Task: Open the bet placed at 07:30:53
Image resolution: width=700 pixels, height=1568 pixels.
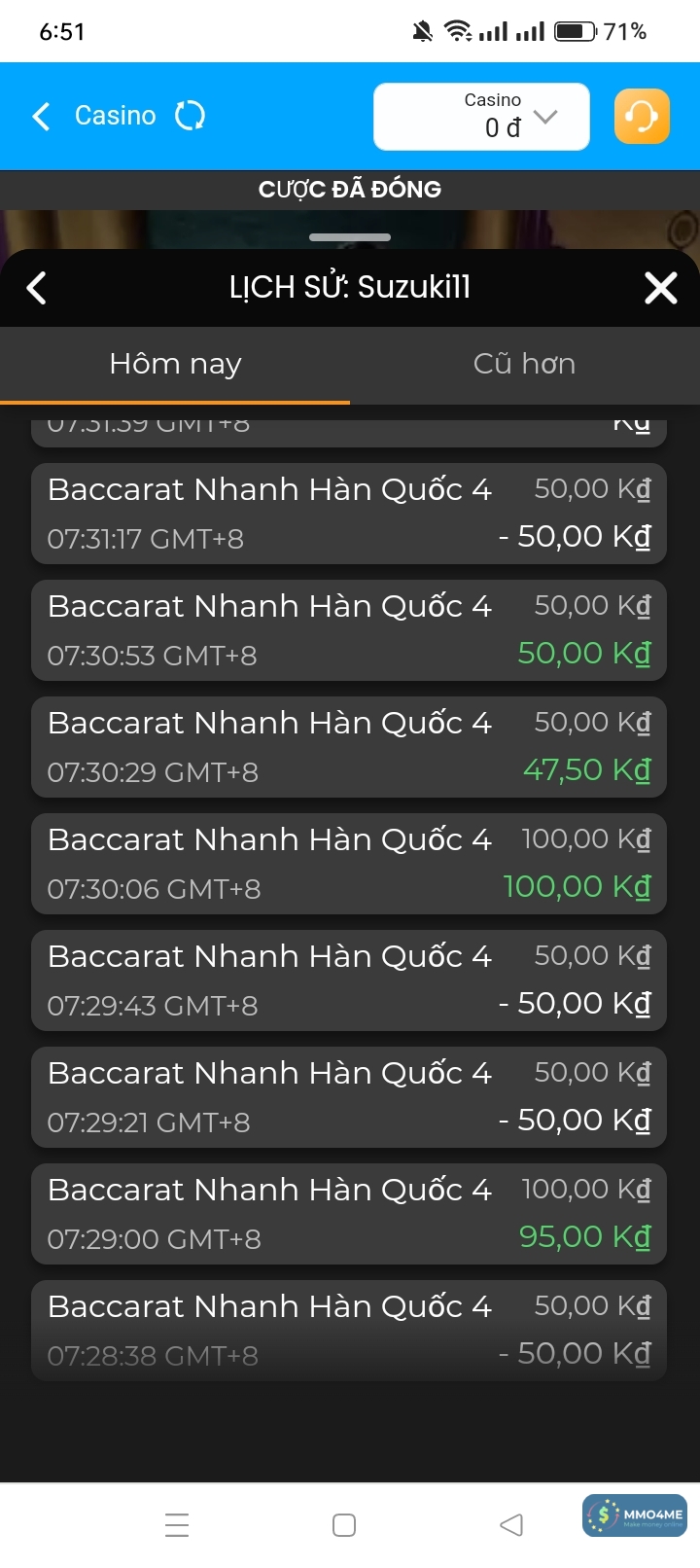Action: point(349,630)
